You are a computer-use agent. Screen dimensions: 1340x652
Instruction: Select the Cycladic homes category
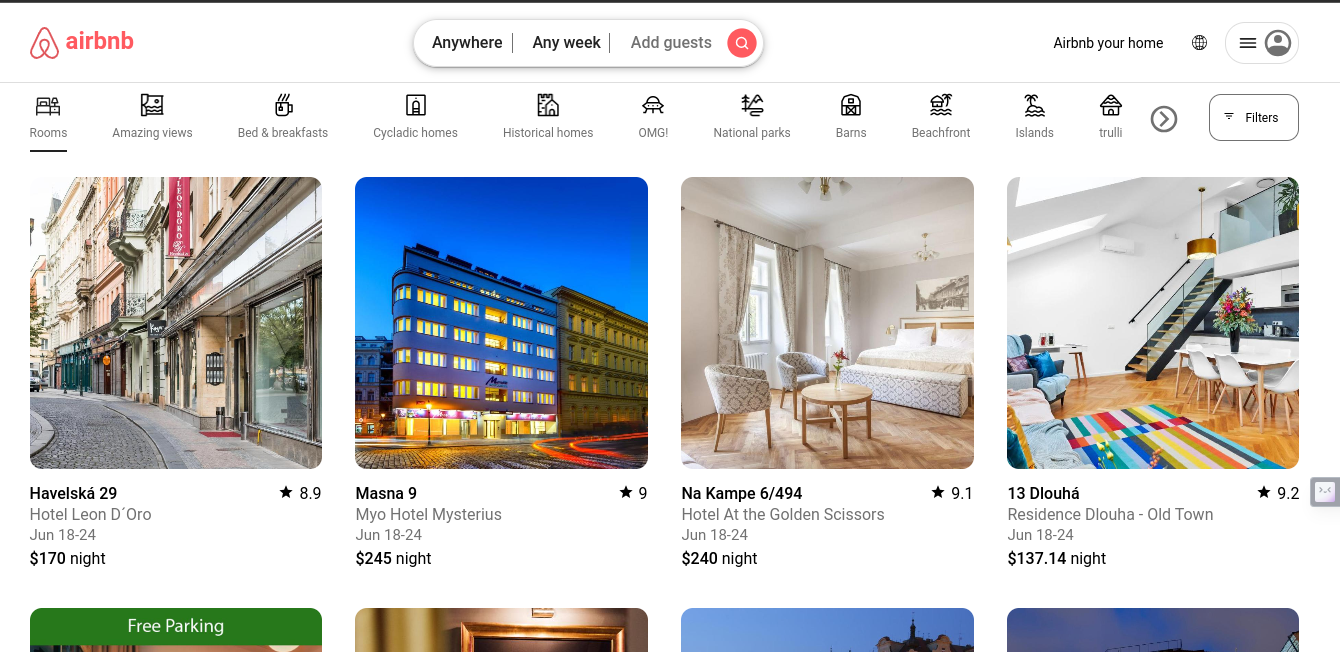pos(415,116)
